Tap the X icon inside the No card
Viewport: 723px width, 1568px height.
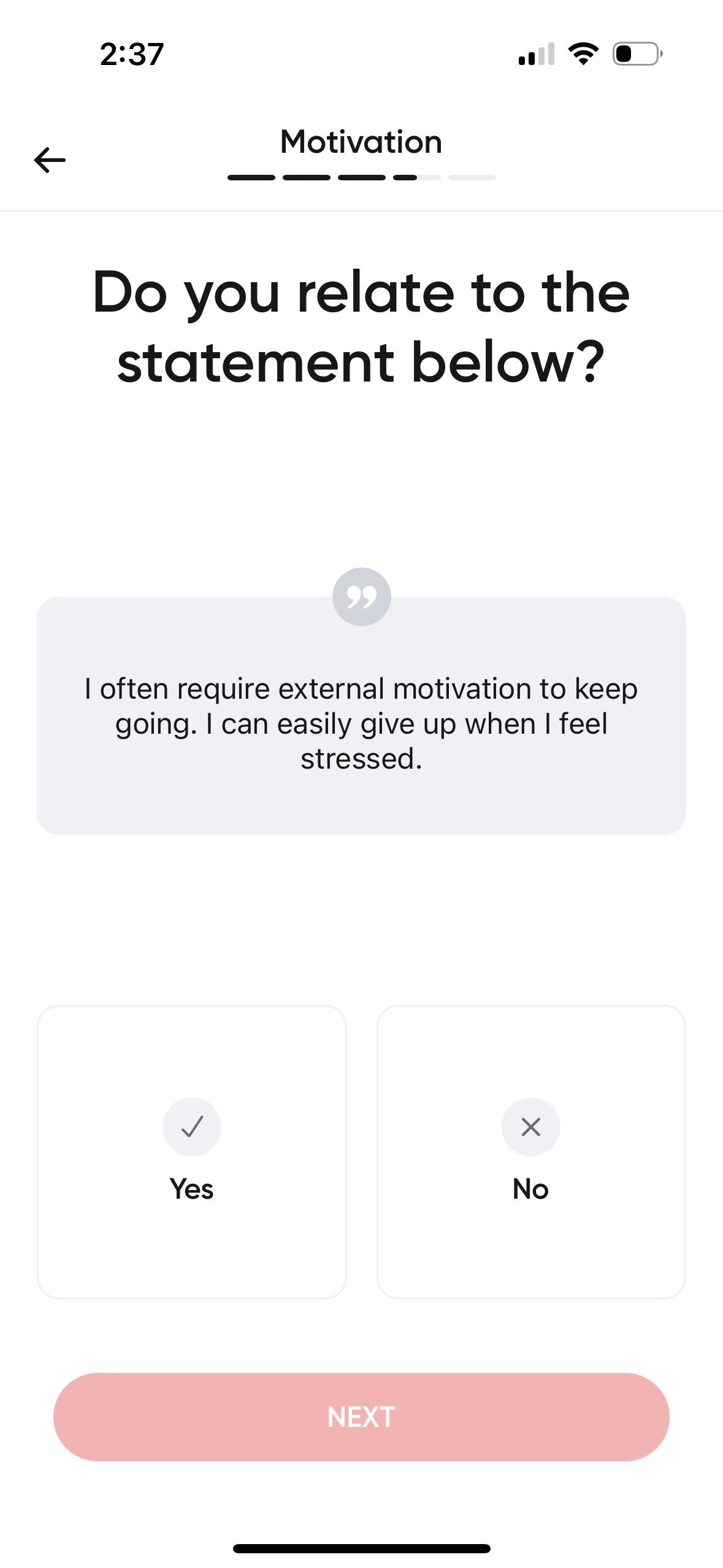click(530, 1126)
